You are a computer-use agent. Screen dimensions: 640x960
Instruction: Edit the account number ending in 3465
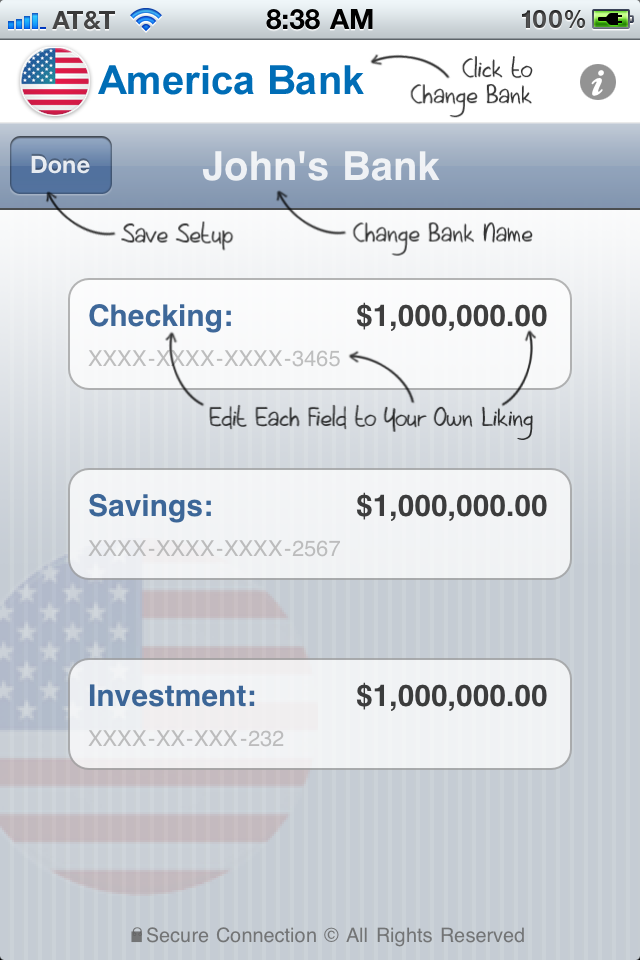point(214,357)
